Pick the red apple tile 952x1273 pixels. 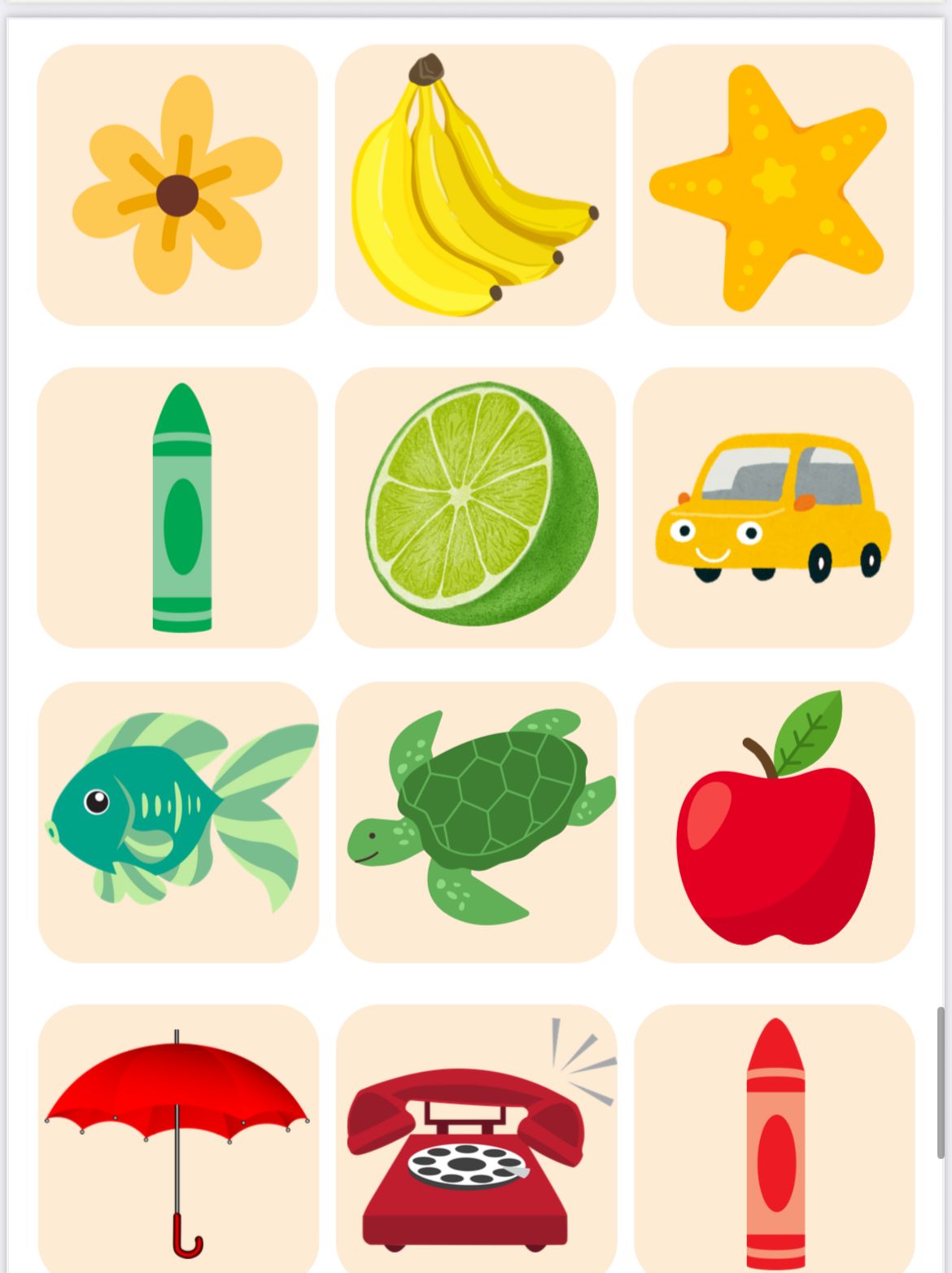774,822
